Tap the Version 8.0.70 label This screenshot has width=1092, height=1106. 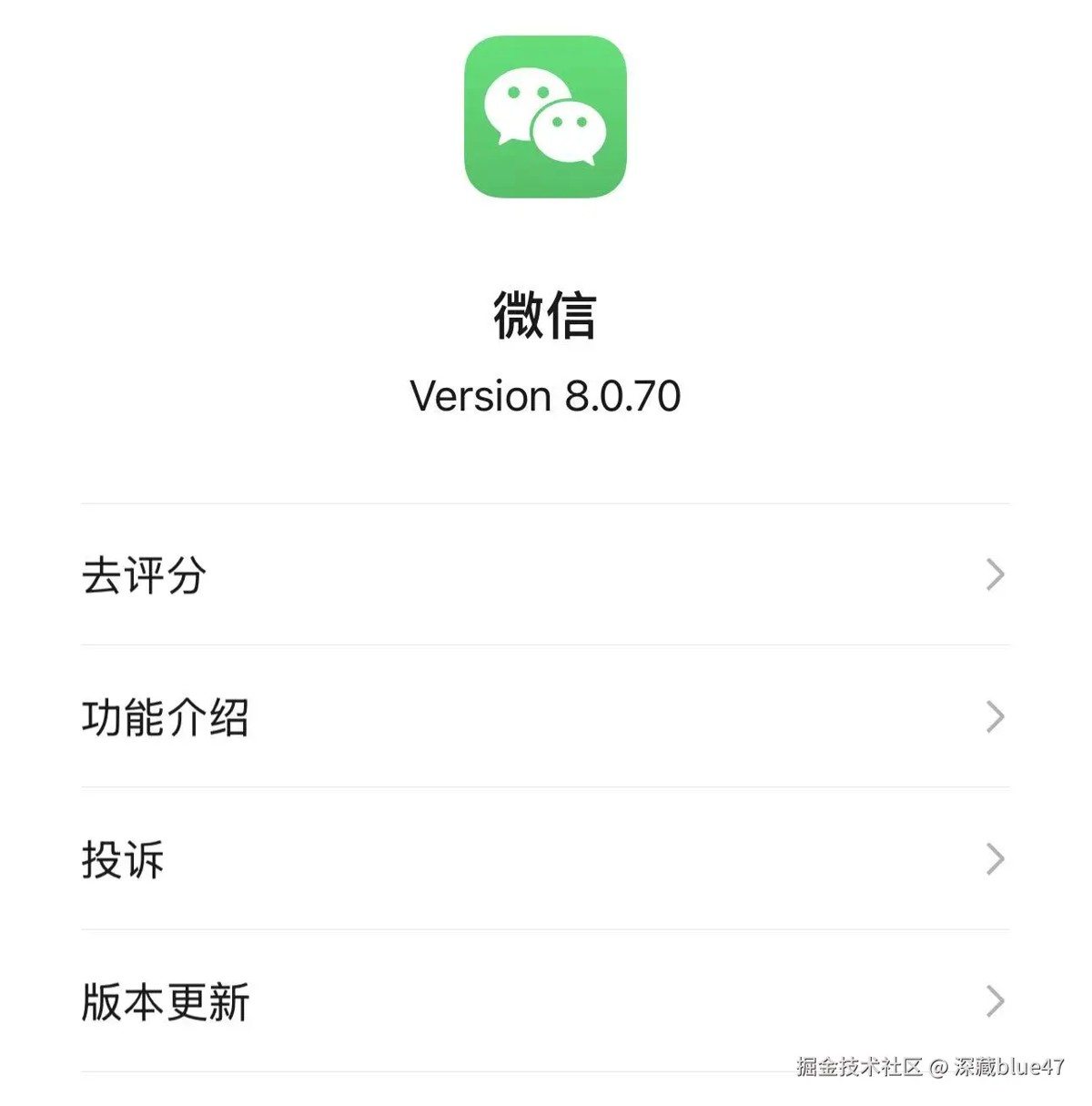pyautogui.click(x=546, y=395)
